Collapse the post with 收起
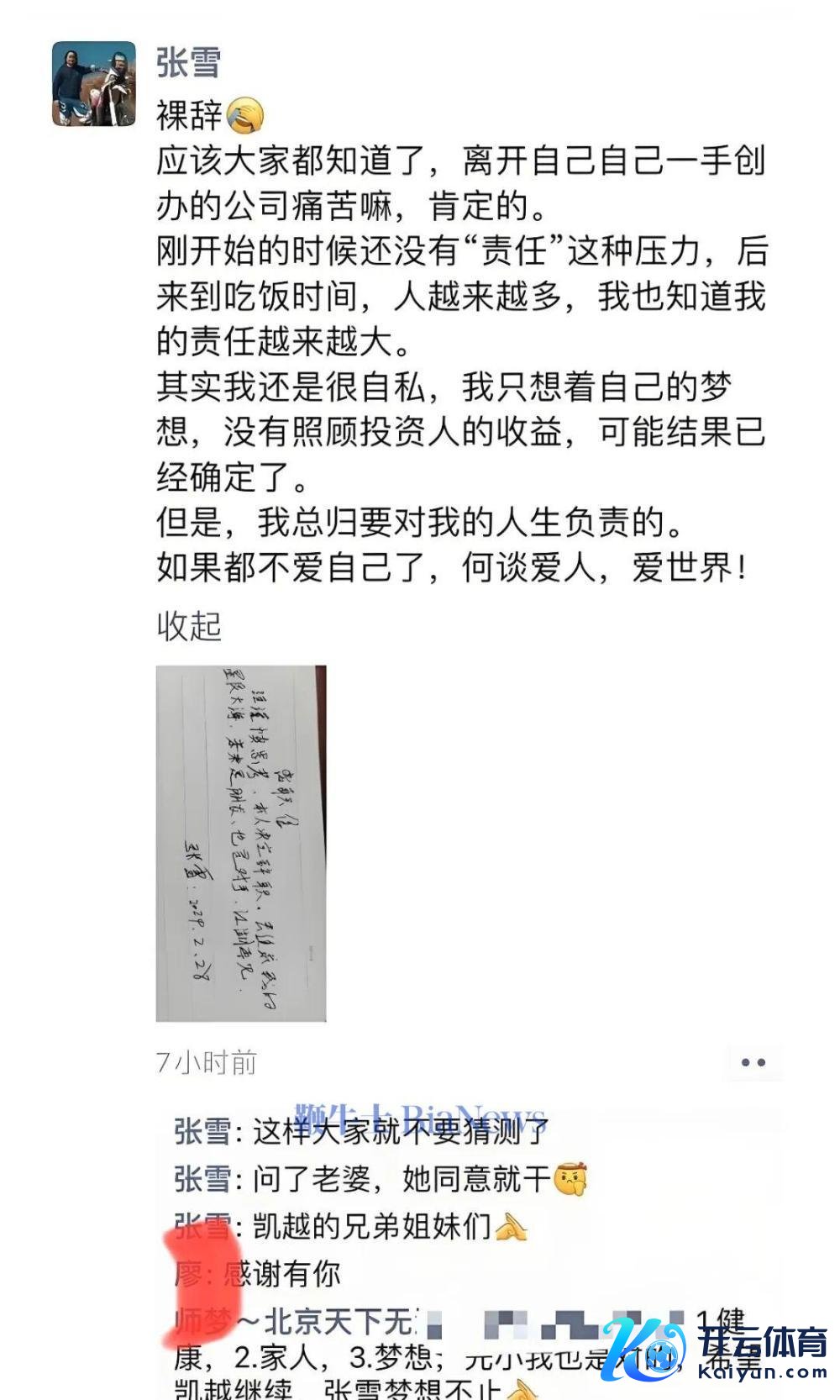 [x=189, y=626]
